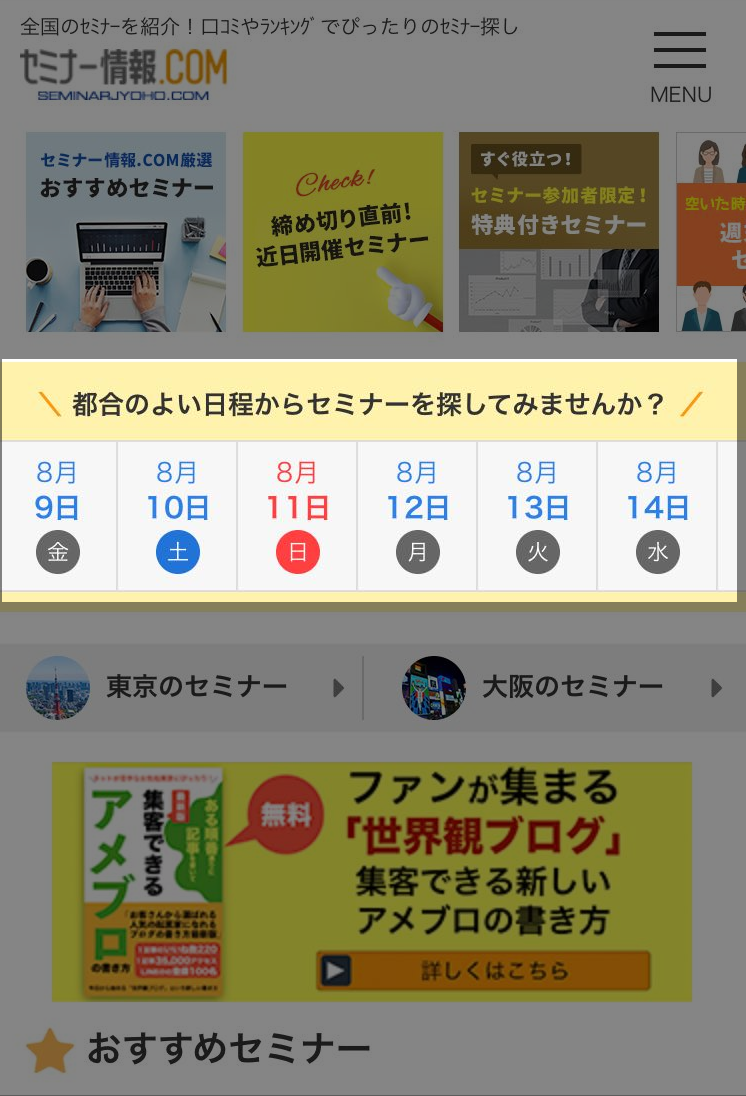Tap the 世界観ブログ アメブロ ad banner

click(x=372, y=882)
